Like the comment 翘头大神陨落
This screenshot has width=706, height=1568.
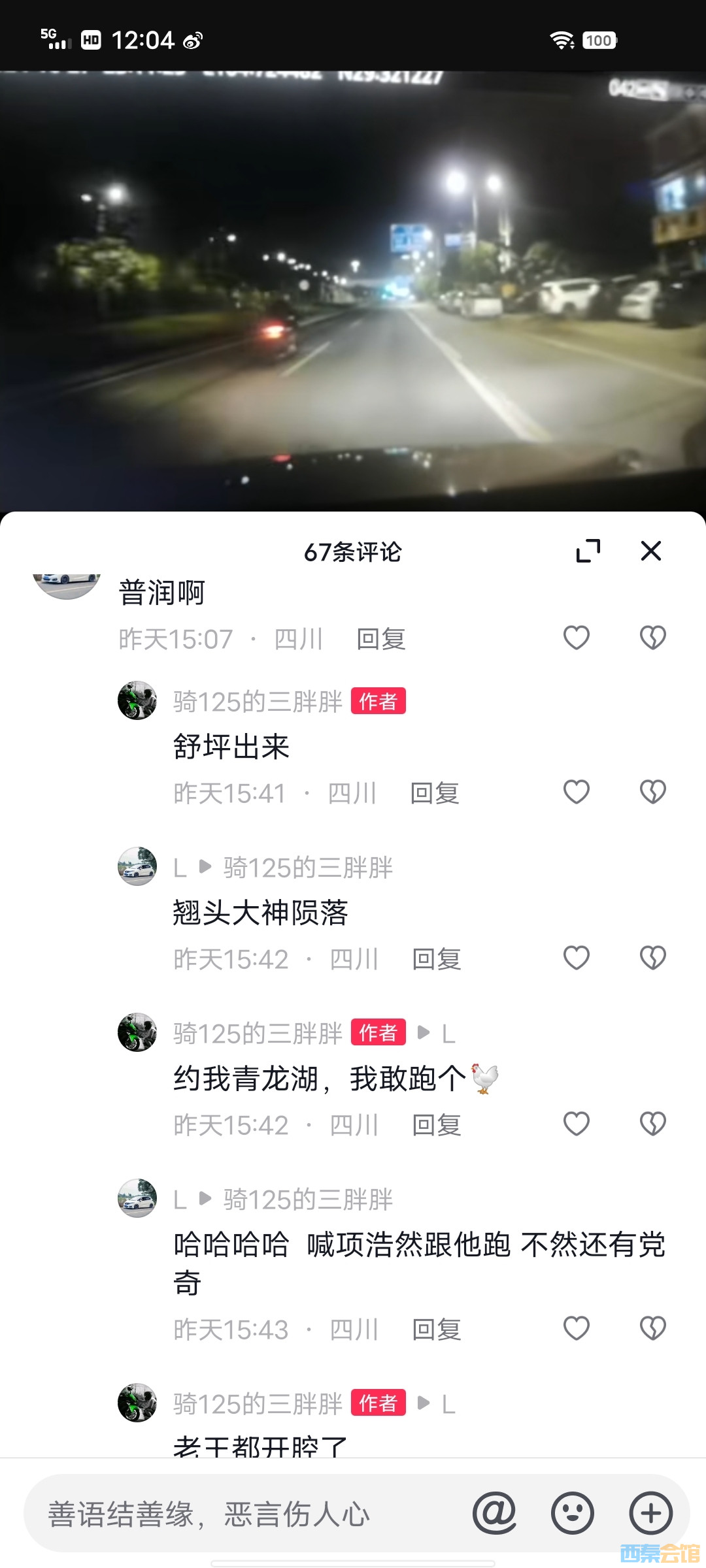576,958
